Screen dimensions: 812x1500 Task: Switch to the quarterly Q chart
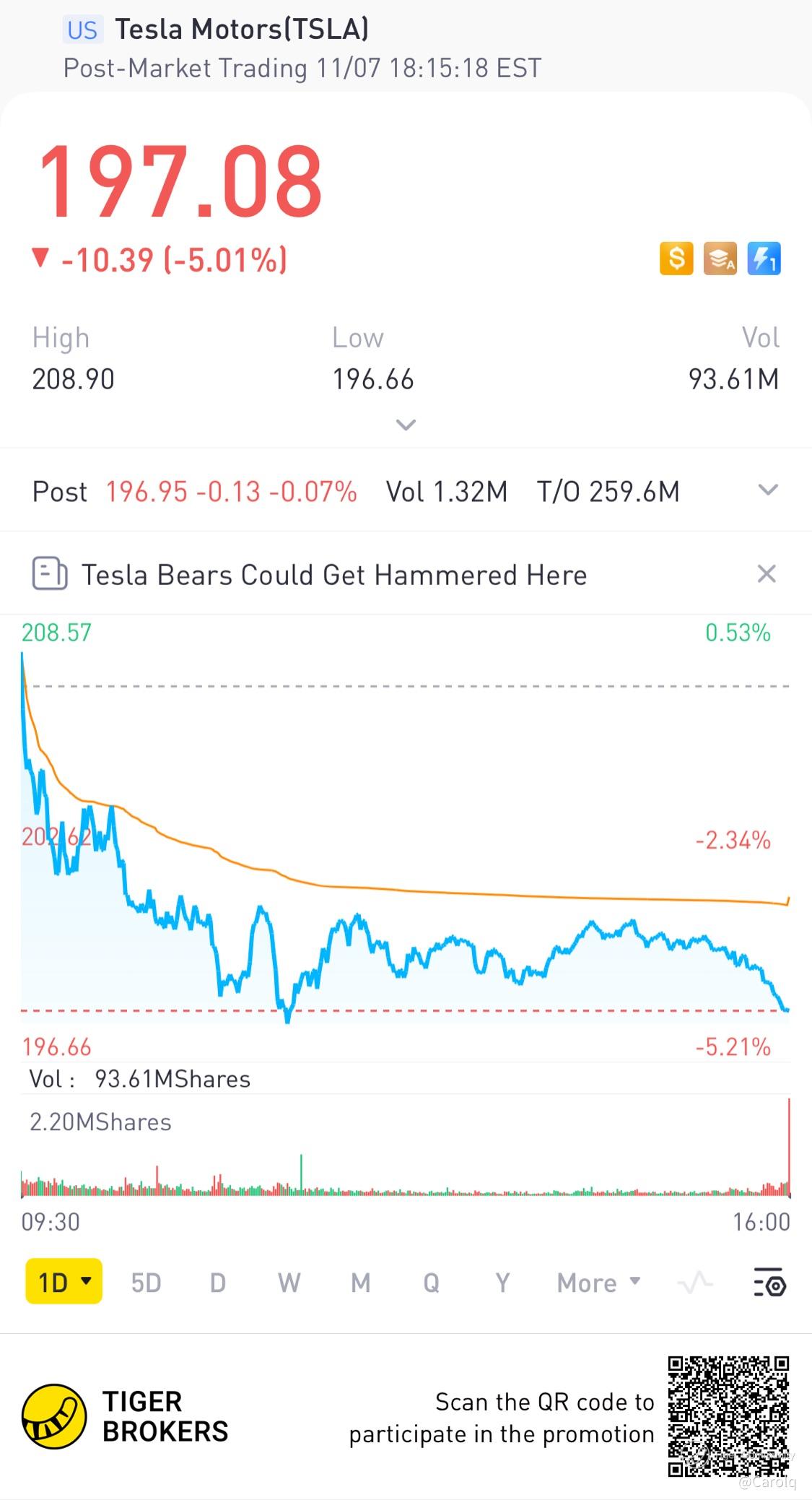431,1283
